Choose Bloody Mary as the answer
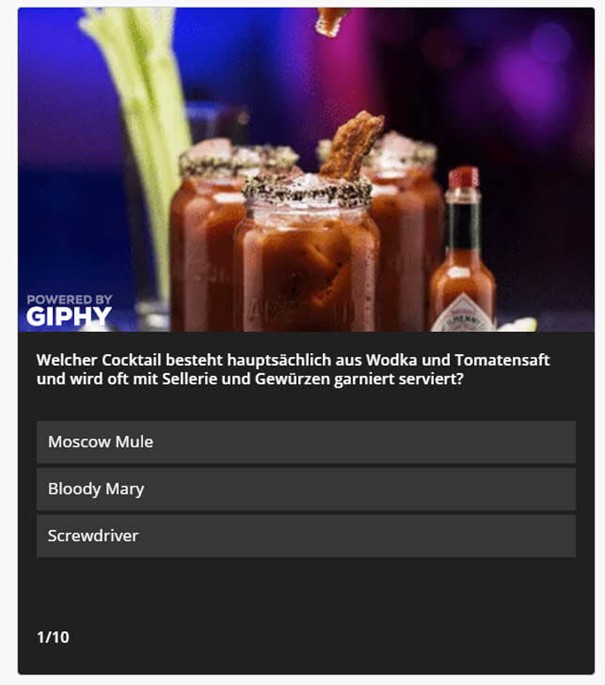Screen dimensions: 605x685 click(x=305, y=489)
